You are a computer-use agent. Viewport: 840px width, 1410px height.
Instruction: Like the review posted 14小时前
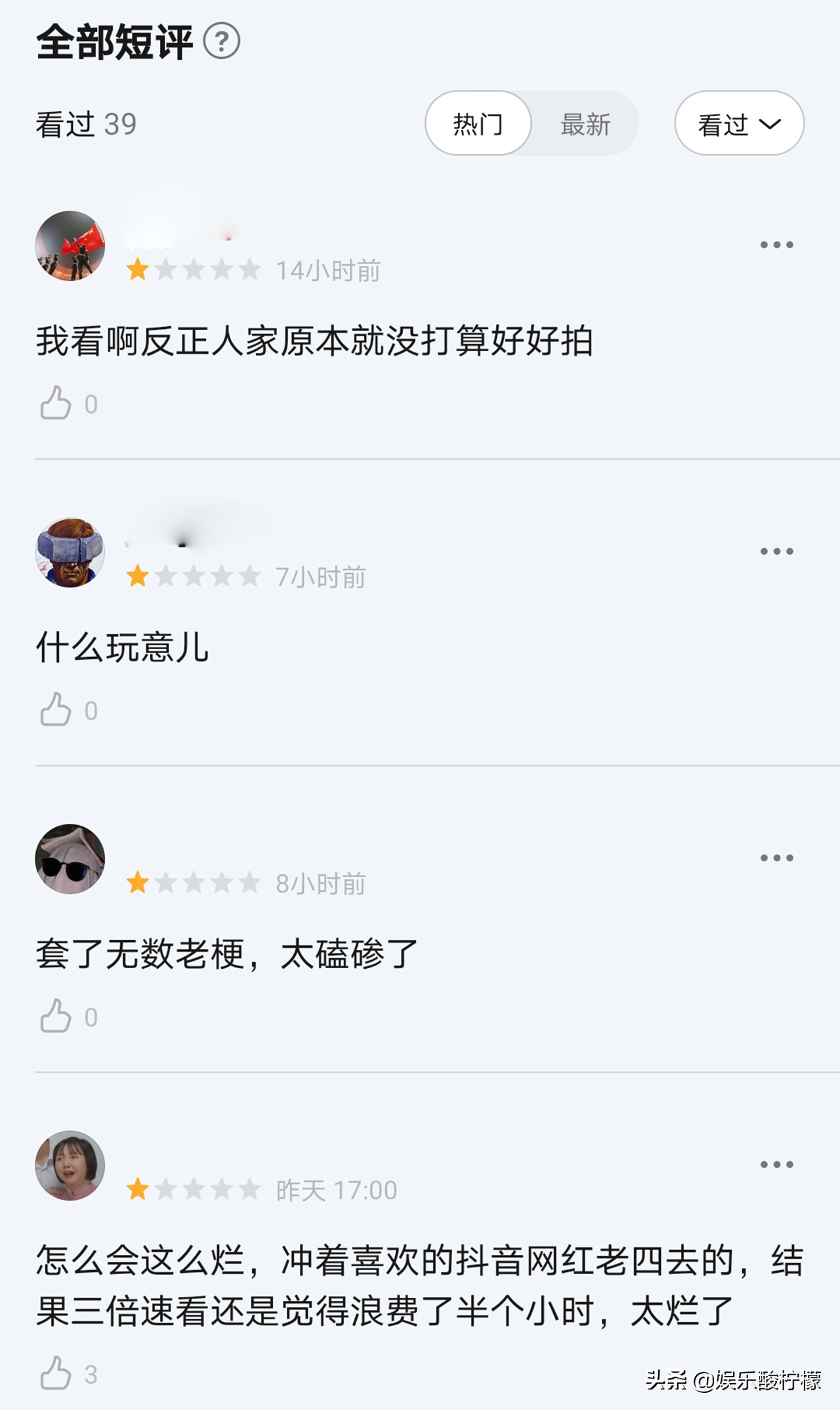click(56, 403)
